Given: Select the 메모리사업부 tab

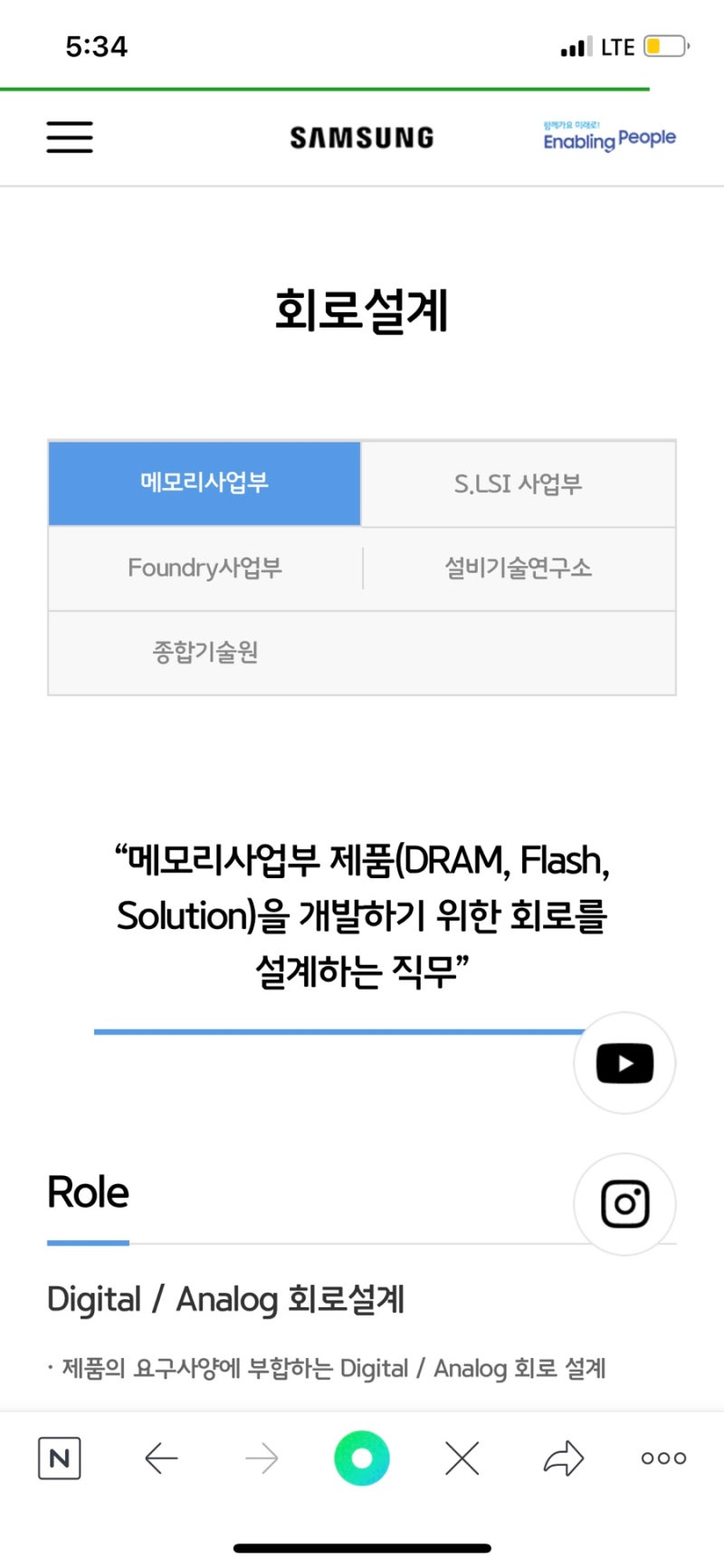Looking at the screenshot, I should pyautogui.click(x=205, y=483).
